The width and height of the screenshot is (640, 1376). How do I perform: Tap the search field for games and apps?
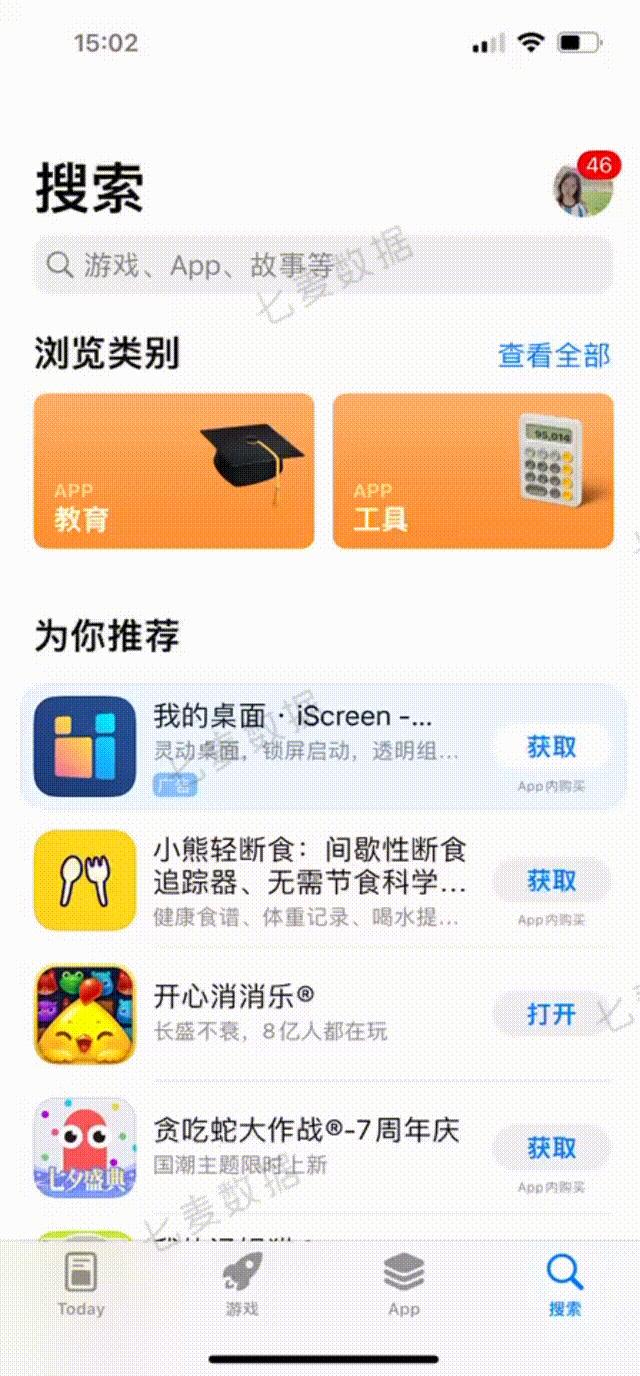click(x=322, y=265)
